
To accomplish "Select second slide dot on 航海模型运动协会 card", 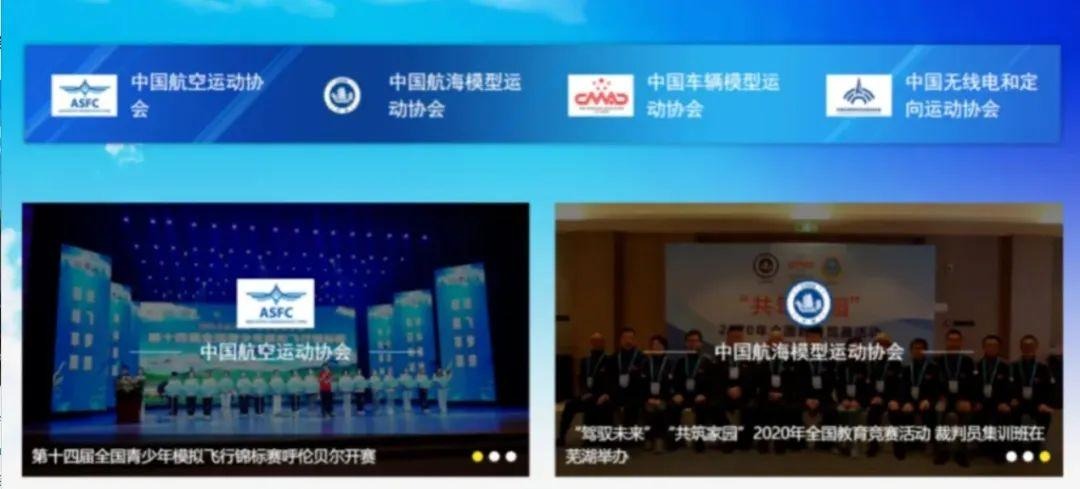I will point(1028,456).
